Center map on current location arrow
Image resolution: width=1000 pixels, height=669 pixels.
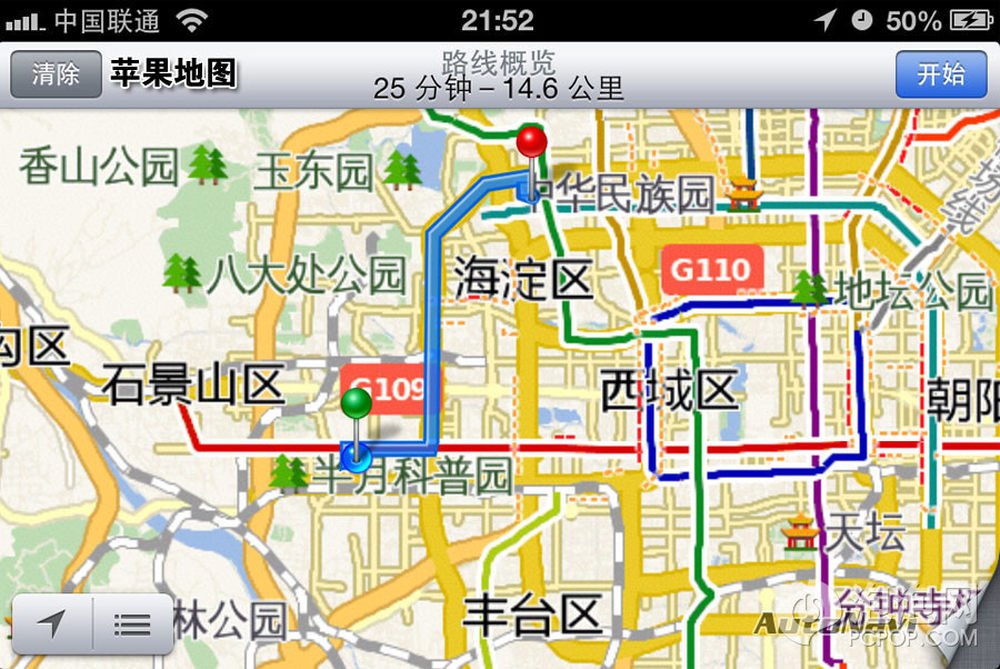52,625
